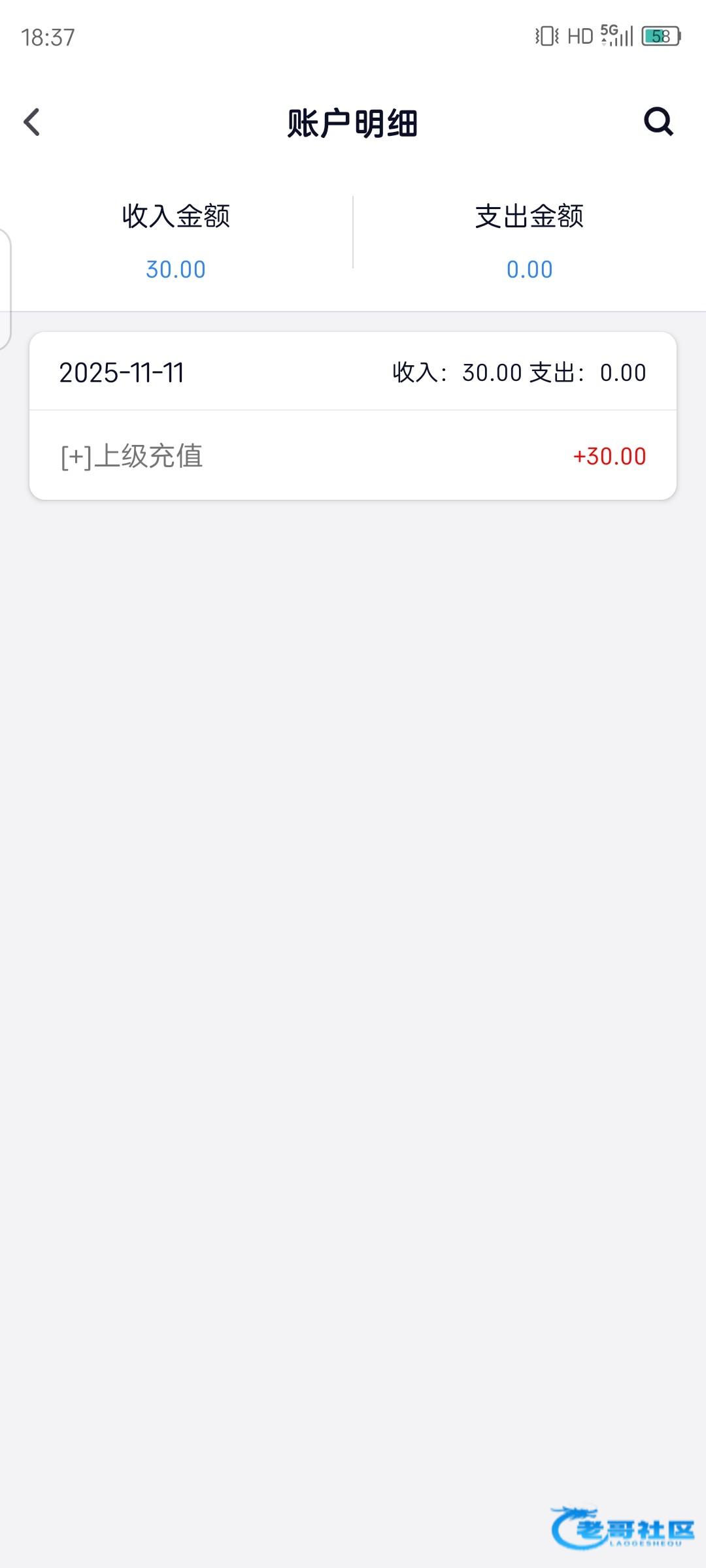Go back from account details page

(x=31, y=122)
